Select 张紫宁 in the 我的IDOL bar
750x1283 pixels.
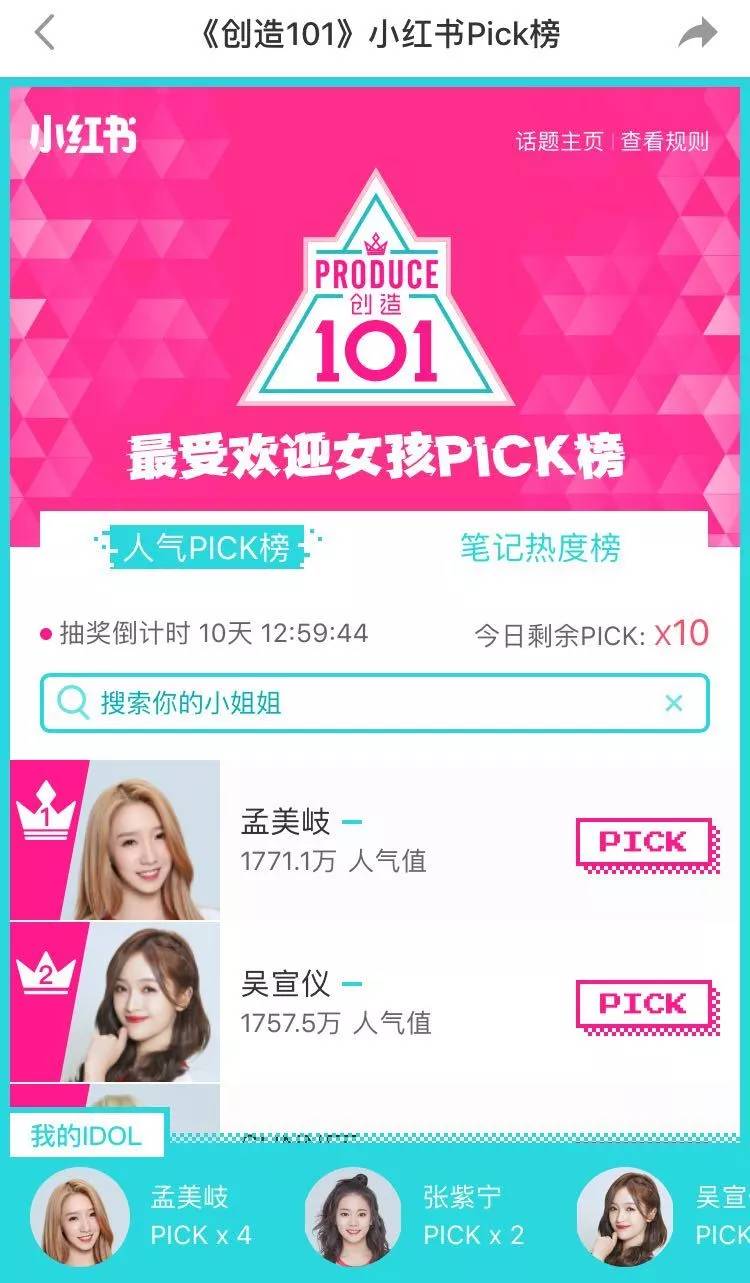point(353,1217)
